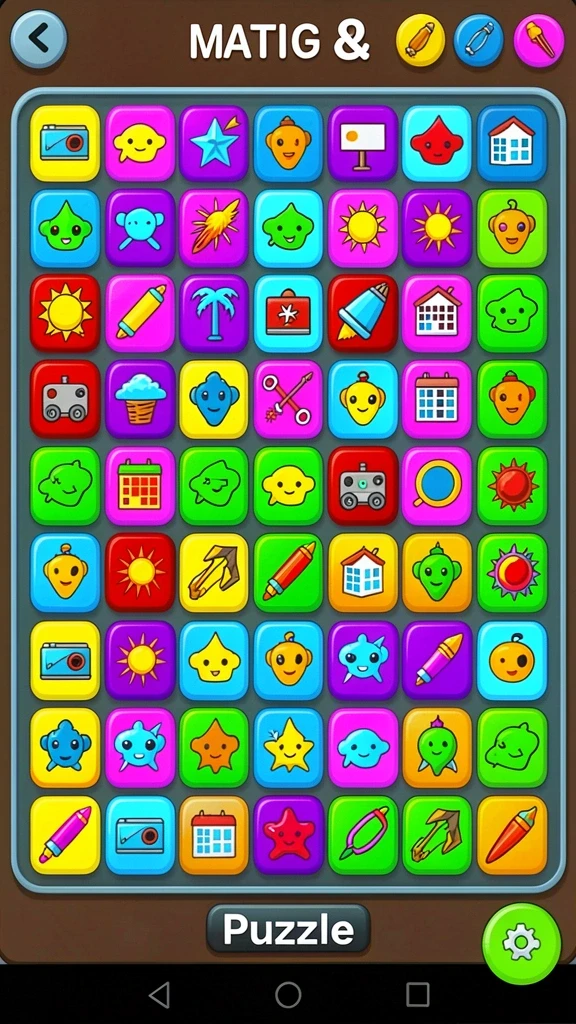
Task: Select the orange star tile on green
Action: click(x=214, y=748)
